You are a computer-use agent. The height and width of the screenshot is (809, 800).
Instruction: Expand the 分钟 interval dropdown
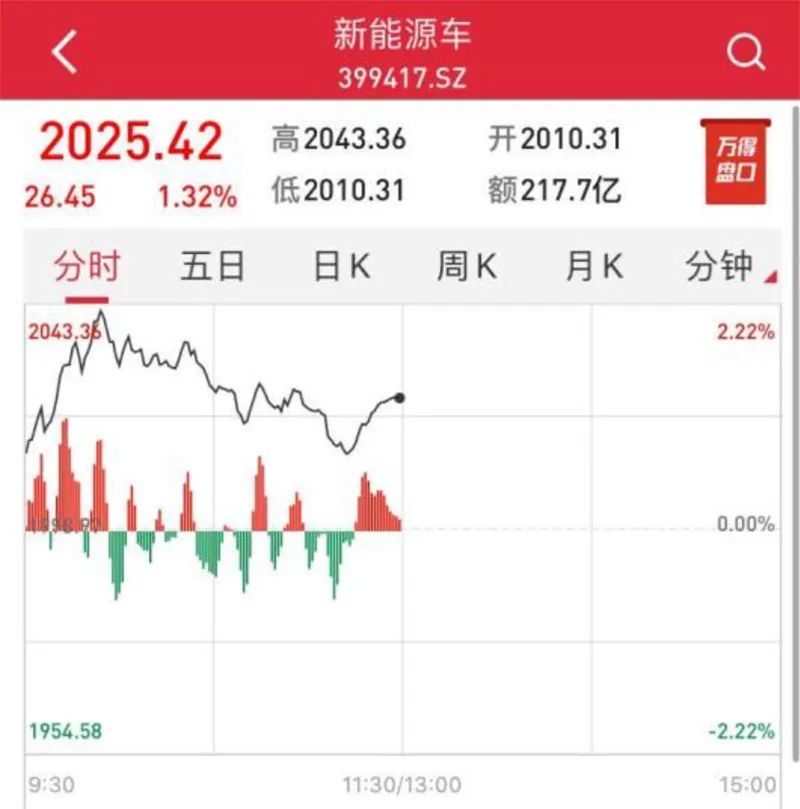point(725,267)
